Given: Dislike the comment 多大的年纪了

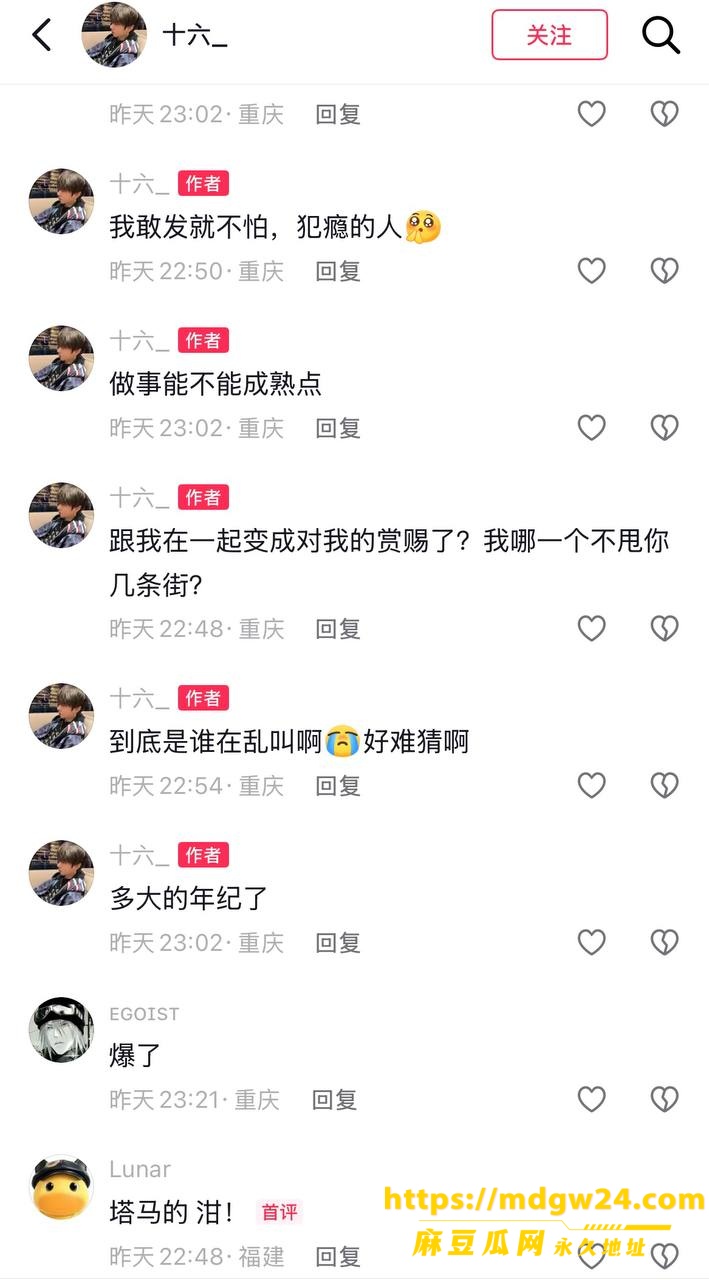Looking at the screenshot, I should tap(665, 942).
